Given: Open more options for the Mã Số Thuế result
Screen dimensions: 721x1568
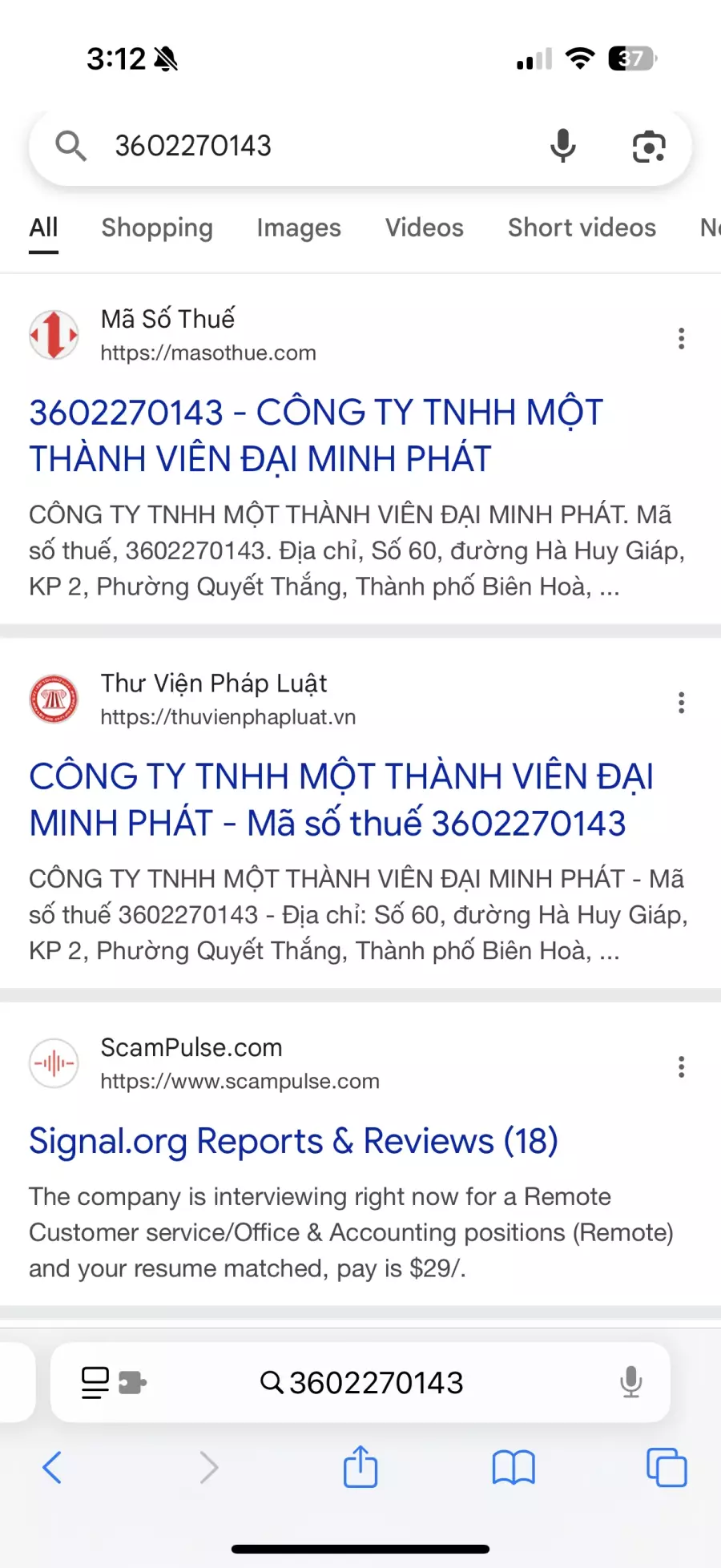Looking at the screenshot, I should point(682,338).
